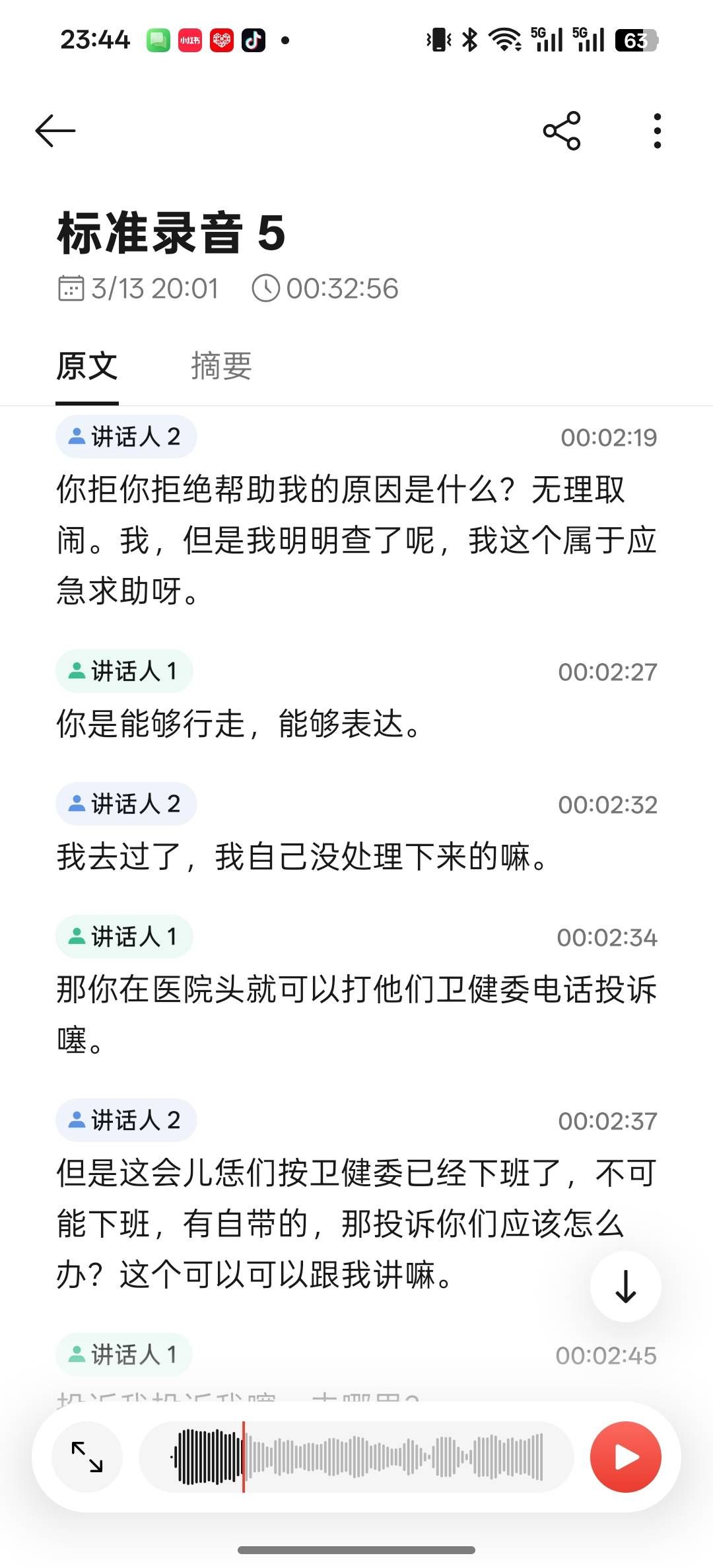Go back using the arrow icon

[x=55, y=130]
